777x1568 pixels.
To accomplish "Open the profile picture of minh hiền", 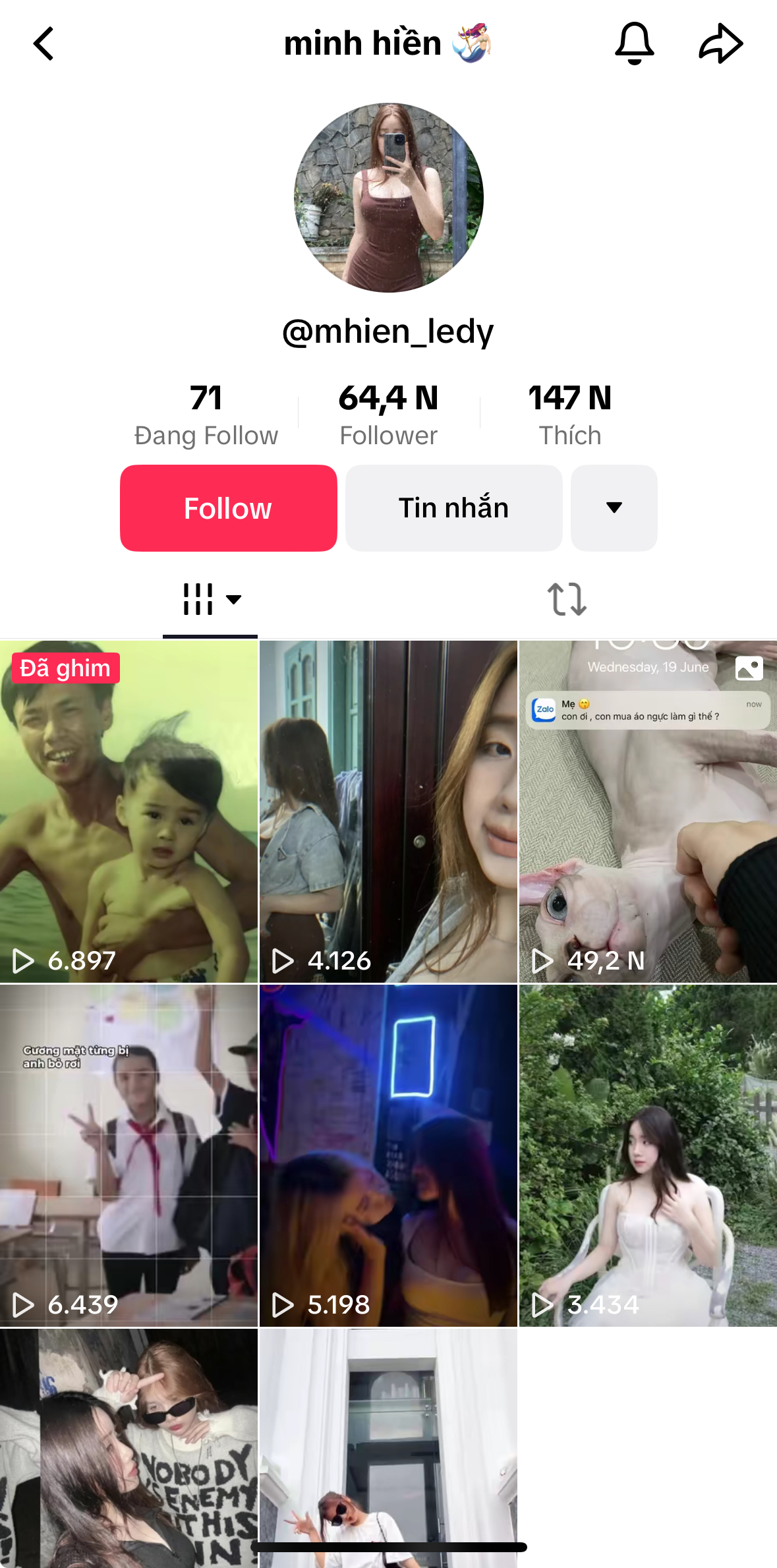I will (x=389, y=198).
